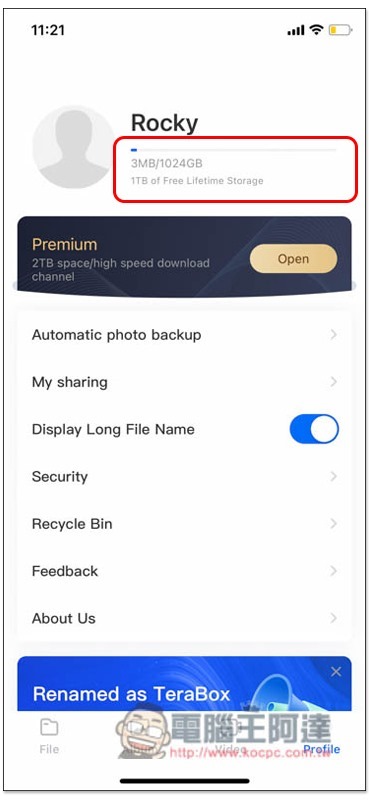The width and height of the screenshot is (369, 800).
Task: Open About Us
Action: tap(184, 618)
